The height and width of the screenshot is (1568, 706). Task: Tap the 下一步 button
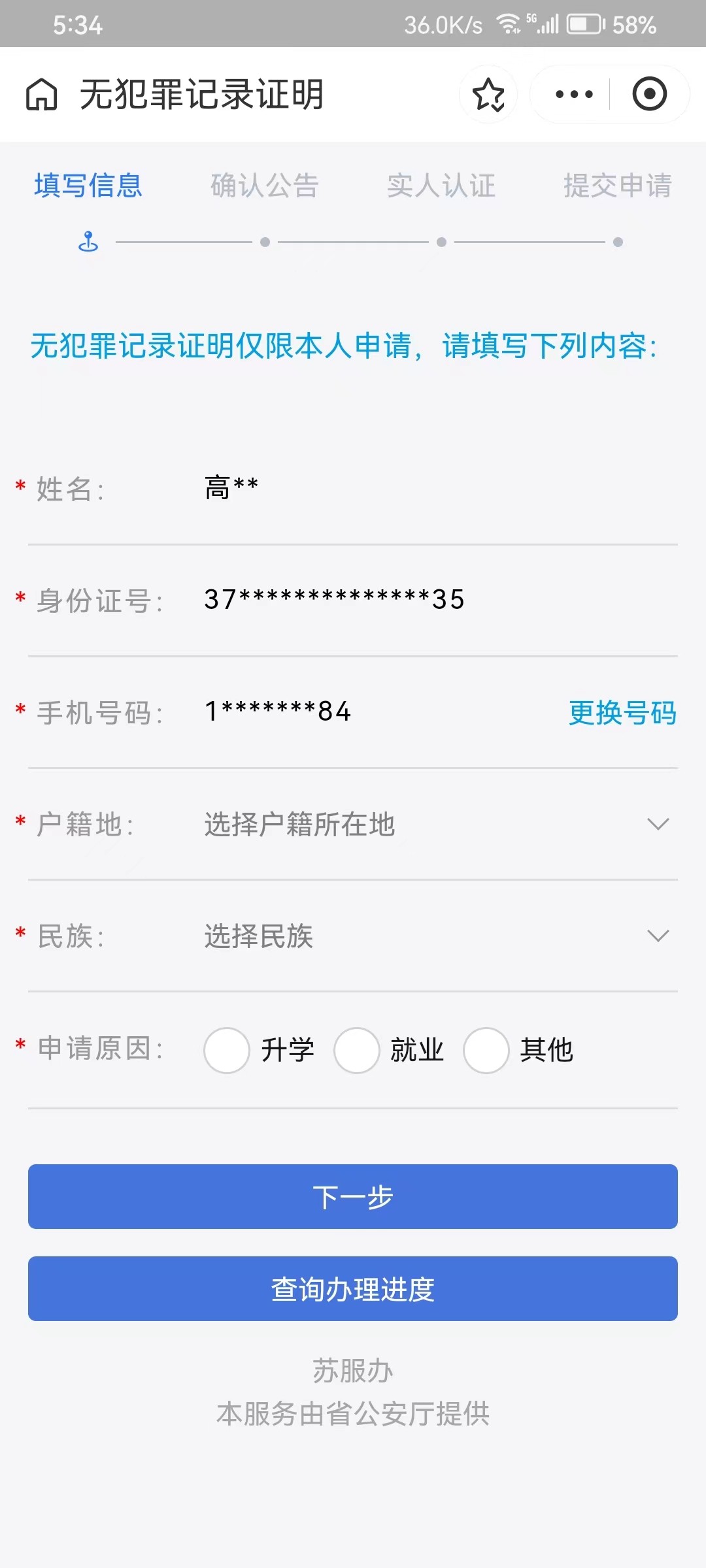click(x=353, y=1197)
